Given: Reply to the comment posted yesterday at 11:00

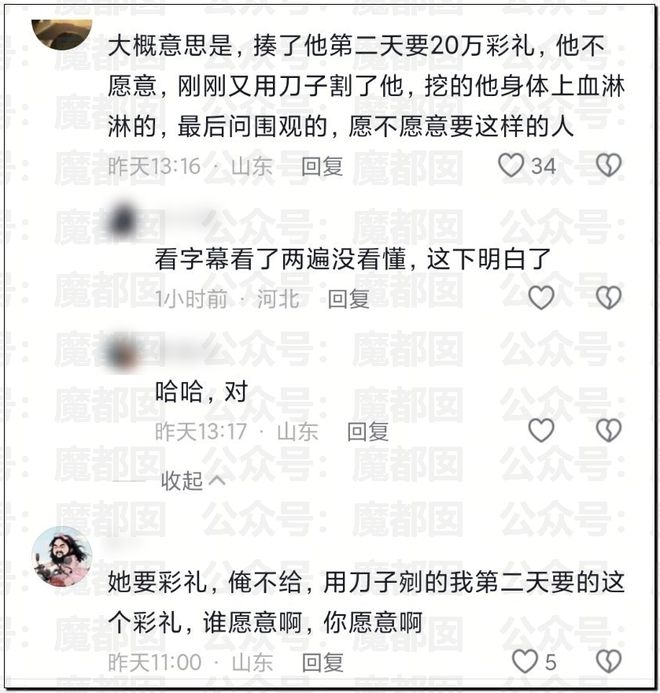Looking at the screenshot, I should point(322,661).
